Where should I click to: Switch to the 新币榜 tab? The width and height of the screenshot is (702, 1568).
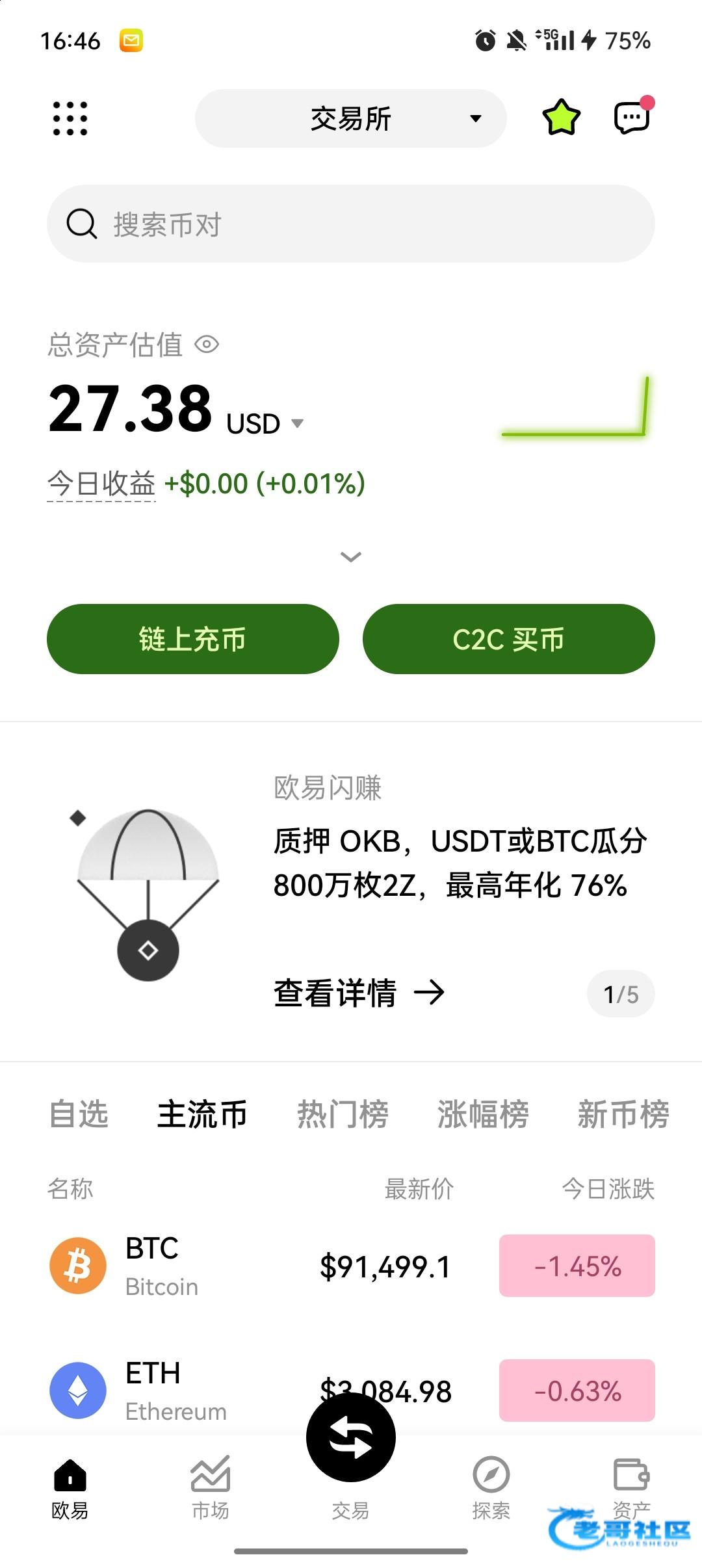click(623, 1114)
